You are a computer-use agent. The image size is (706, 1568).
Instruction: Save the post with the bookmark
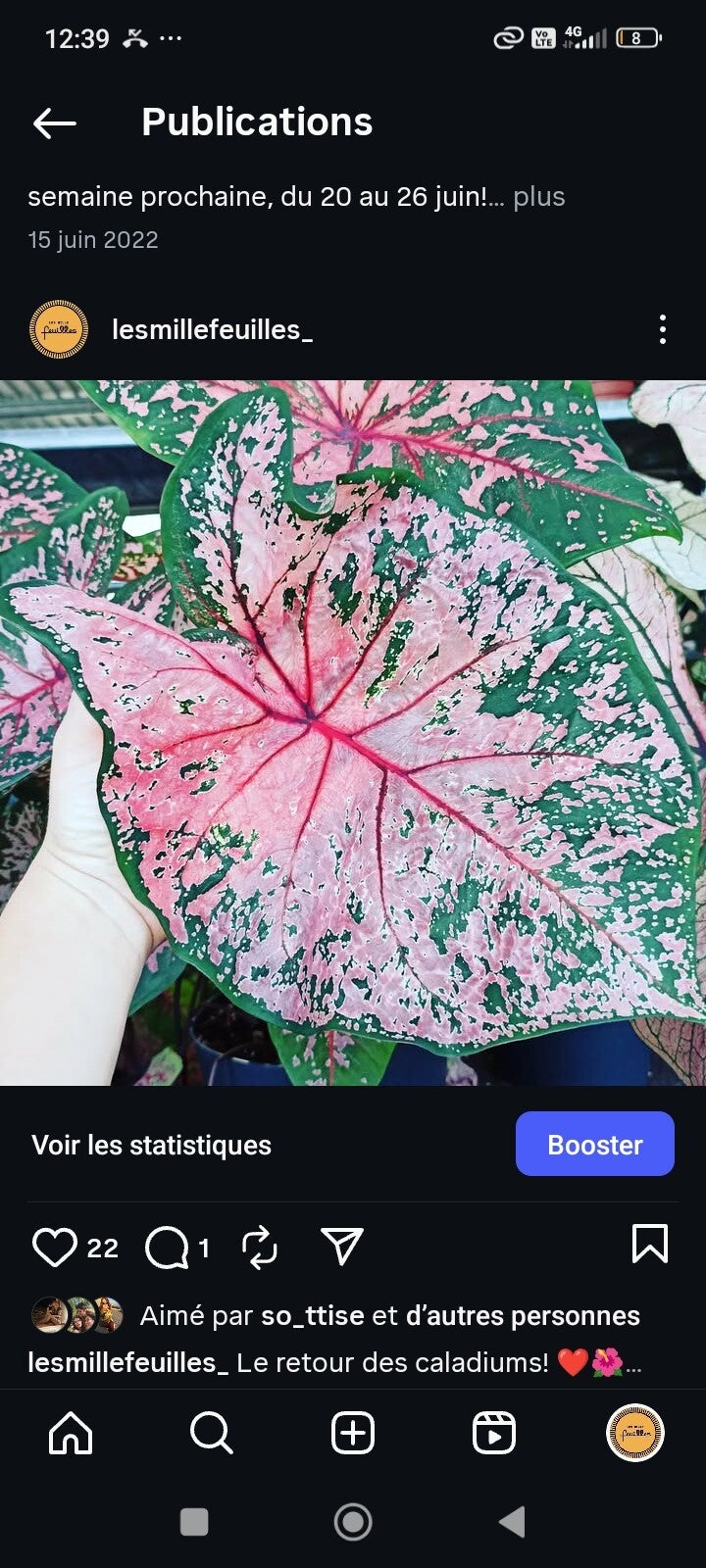point(649,1244)
